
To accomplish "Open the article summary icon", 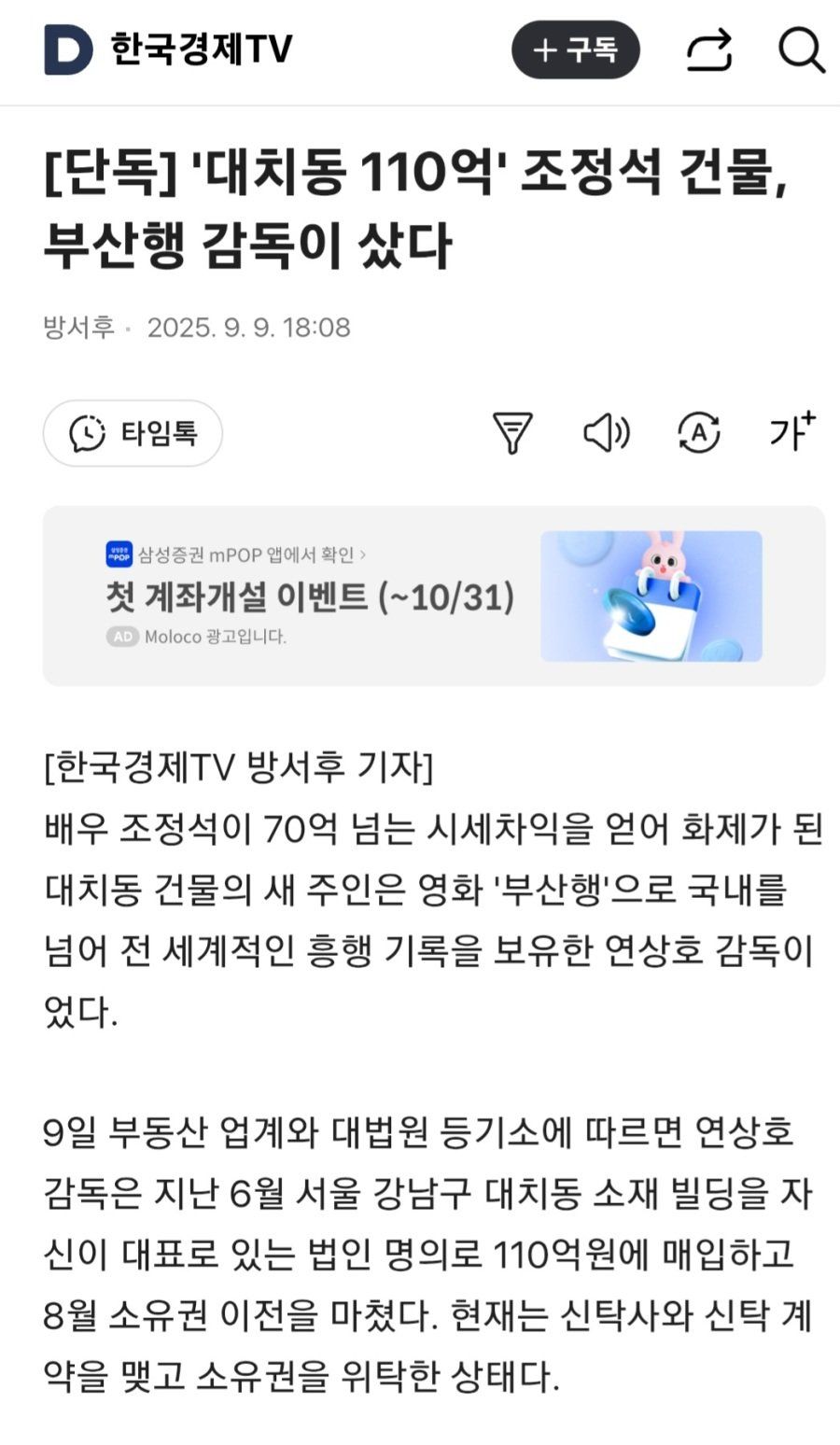I will [511, 433].
